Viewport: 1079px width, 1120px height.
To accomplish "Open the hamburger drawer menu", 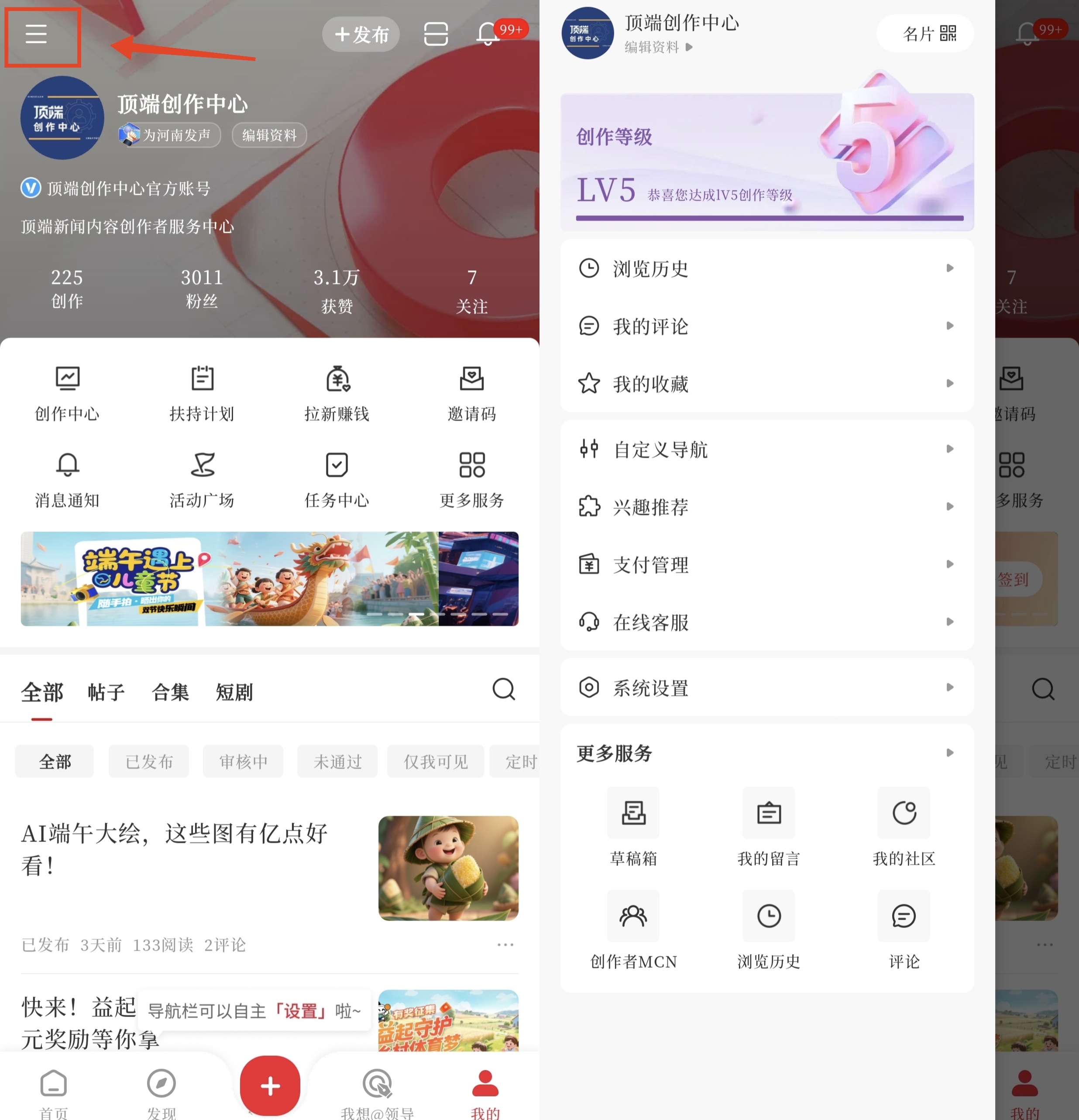I will tap(36, 34).
